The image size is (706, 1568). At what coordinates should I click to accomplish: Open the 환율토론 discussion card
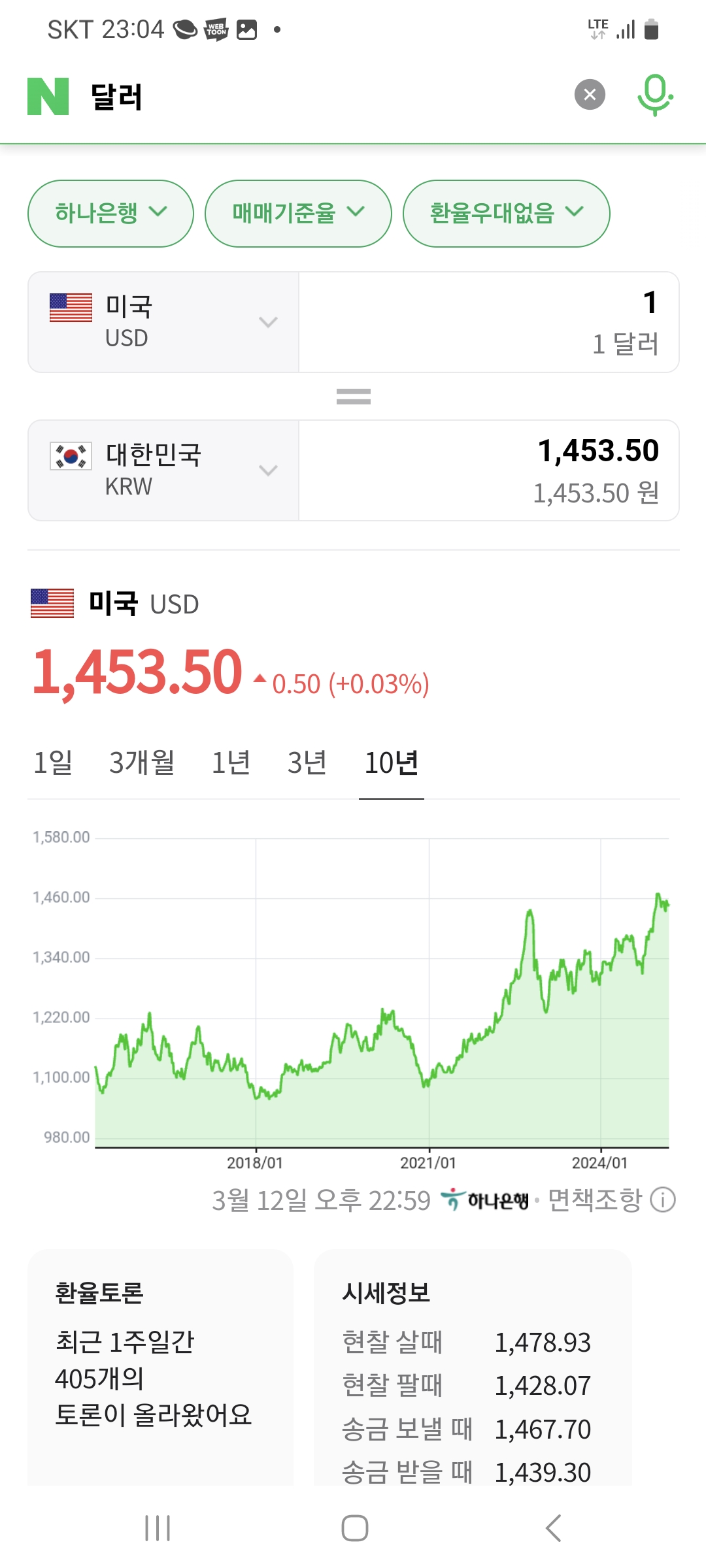[x=160, y=1367]
